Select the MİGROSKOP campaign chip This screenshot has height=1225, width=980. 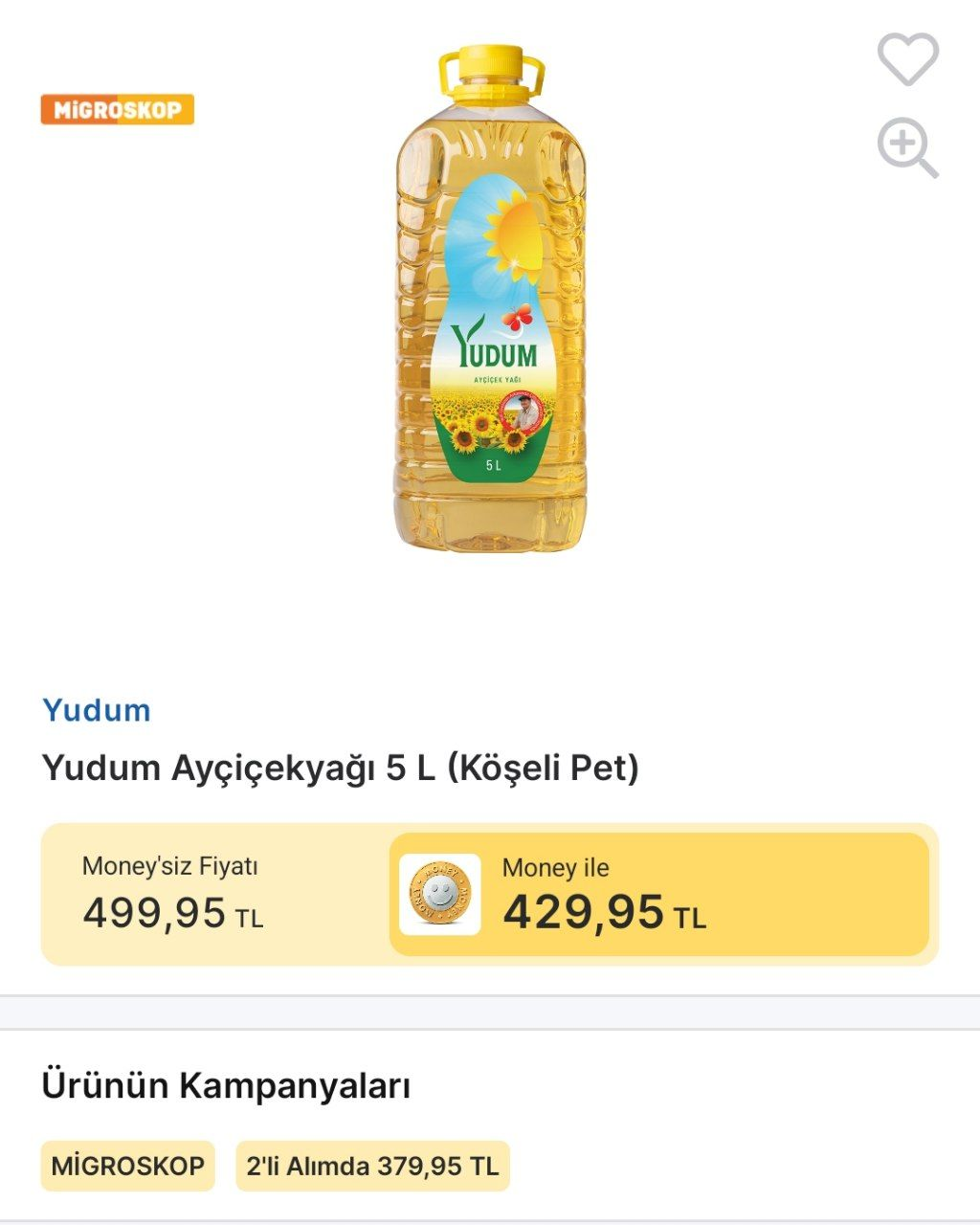(127, 1166)
